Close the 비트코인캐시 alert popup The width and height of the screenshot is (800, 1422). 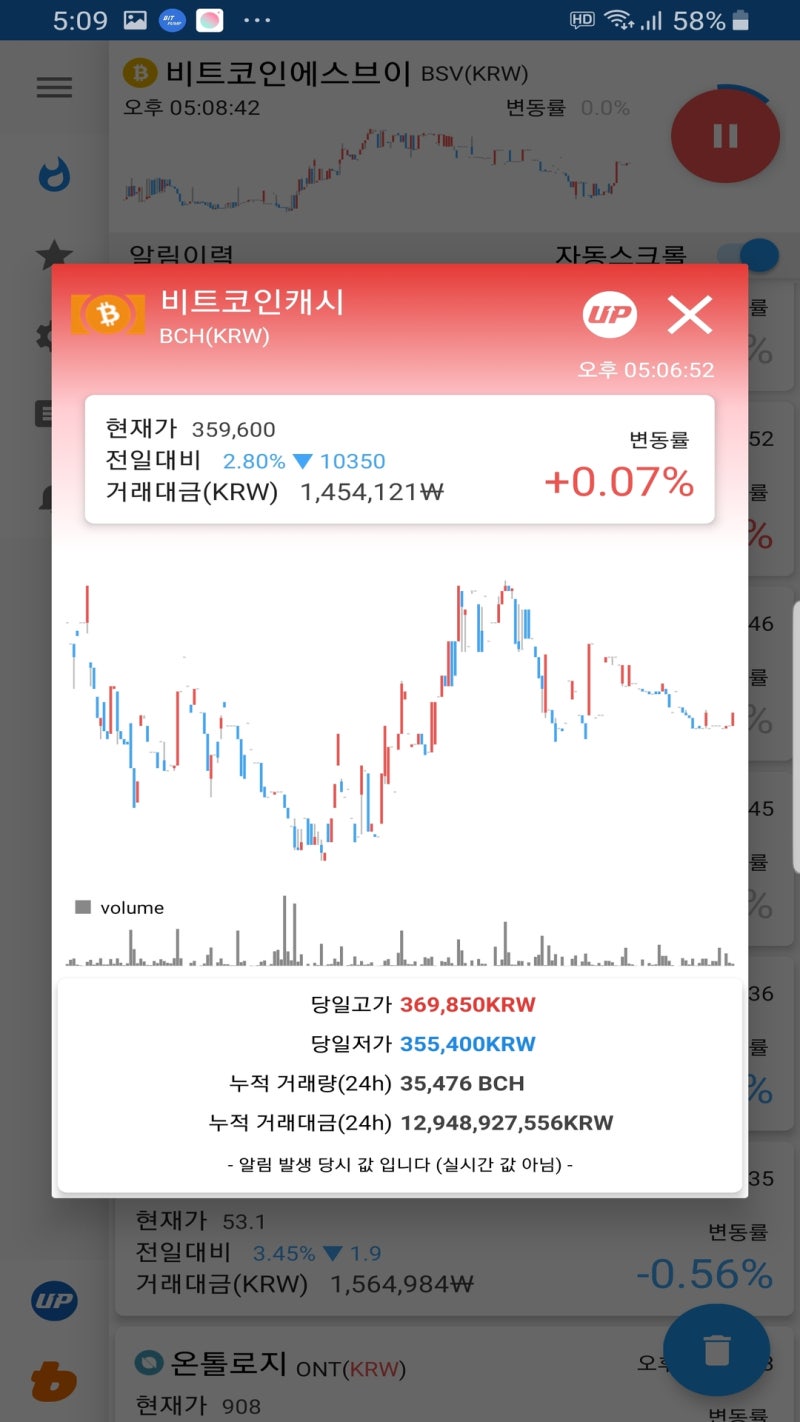[x=690, y=314]
